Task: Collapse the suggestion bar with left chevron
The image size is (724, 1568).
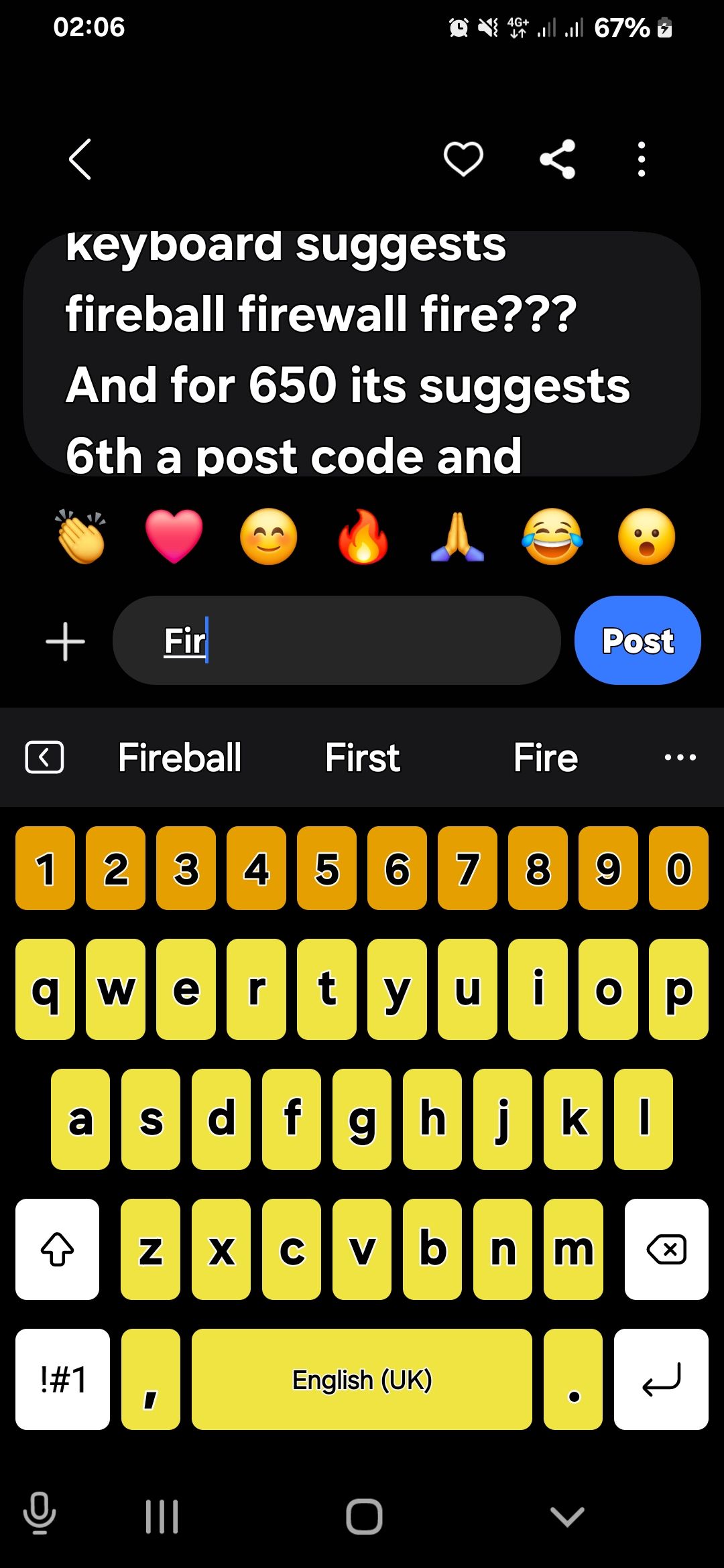Action: point(44,757)
